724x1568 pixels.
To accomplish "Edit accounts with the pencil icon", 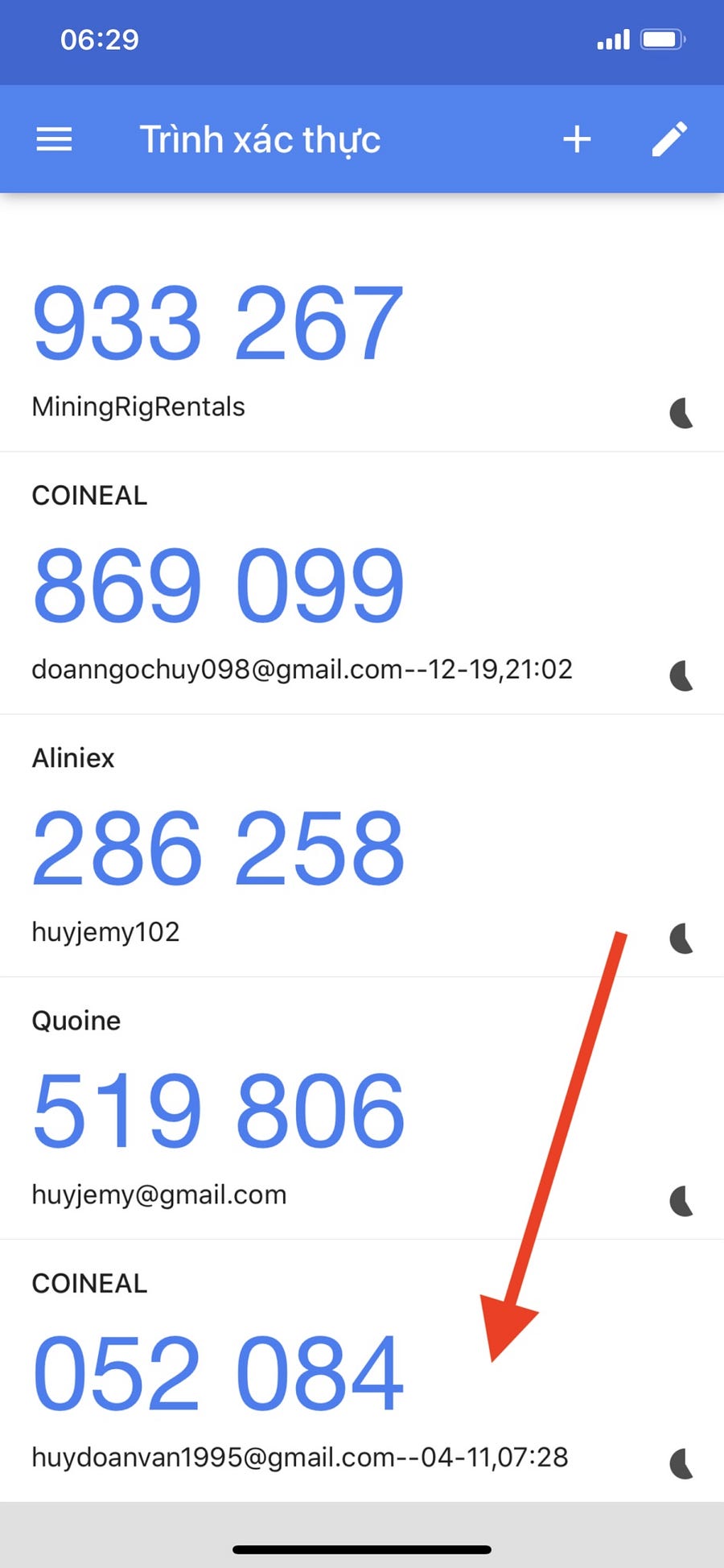I will (x=669, y=139).
